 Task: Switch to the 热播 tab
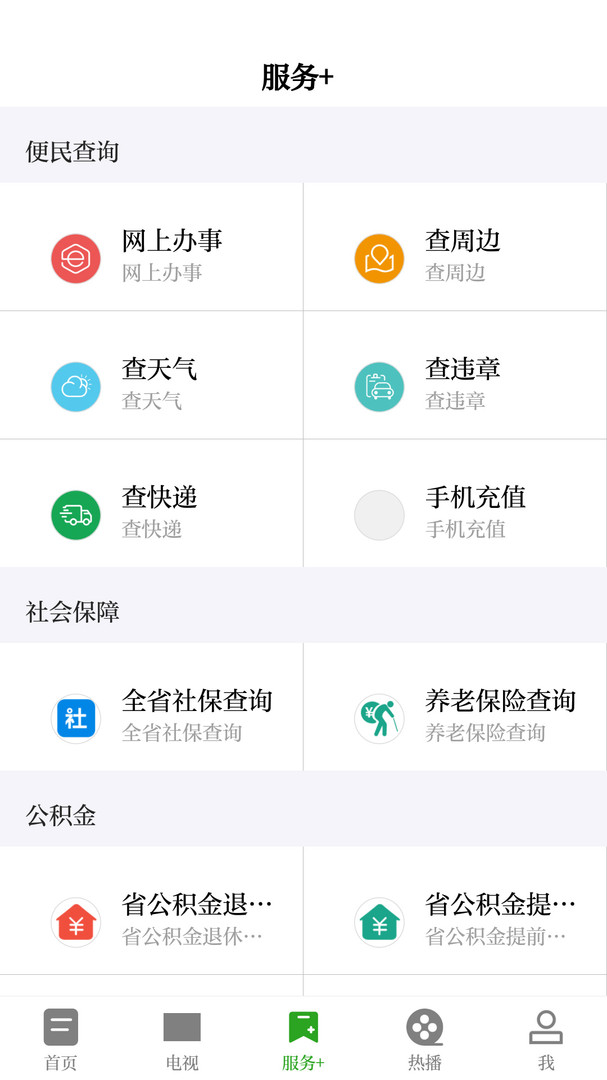pyautogui.click(x=425, y=1039)
